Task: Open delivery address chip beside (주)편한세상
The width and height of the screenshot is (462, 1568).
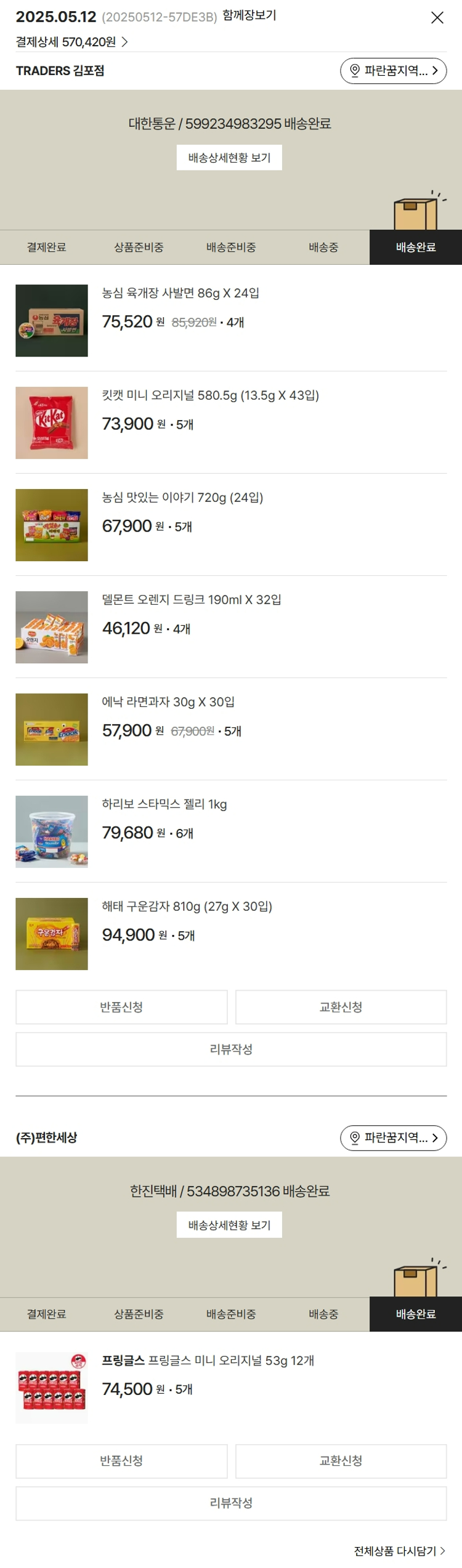Action: click(x=393, y=1138)
